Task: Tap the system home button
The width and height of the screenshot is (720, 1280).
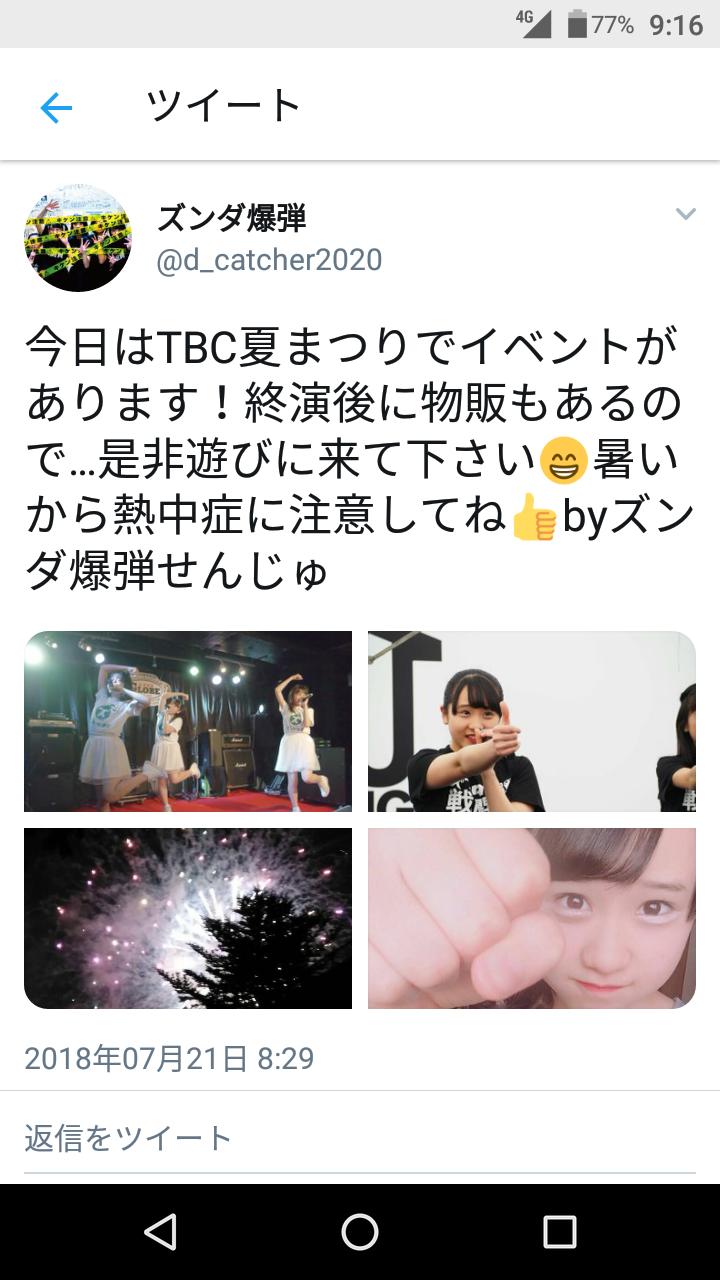Action: coord(360,1232)
